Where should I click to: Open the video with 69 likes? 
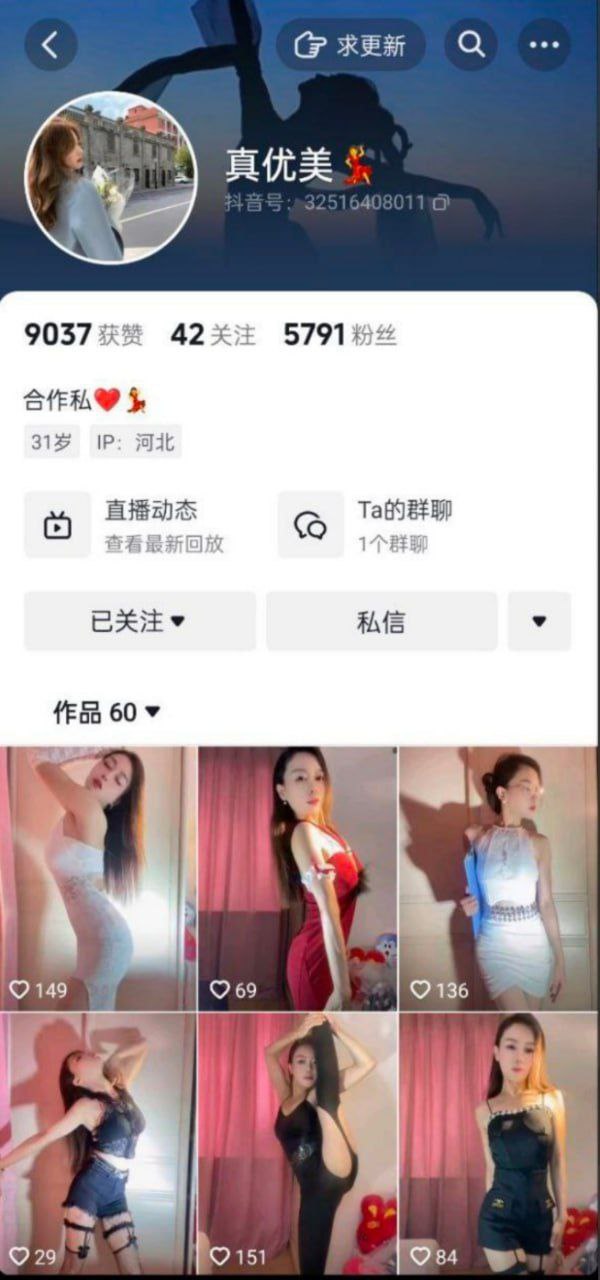tap(298, 878)
